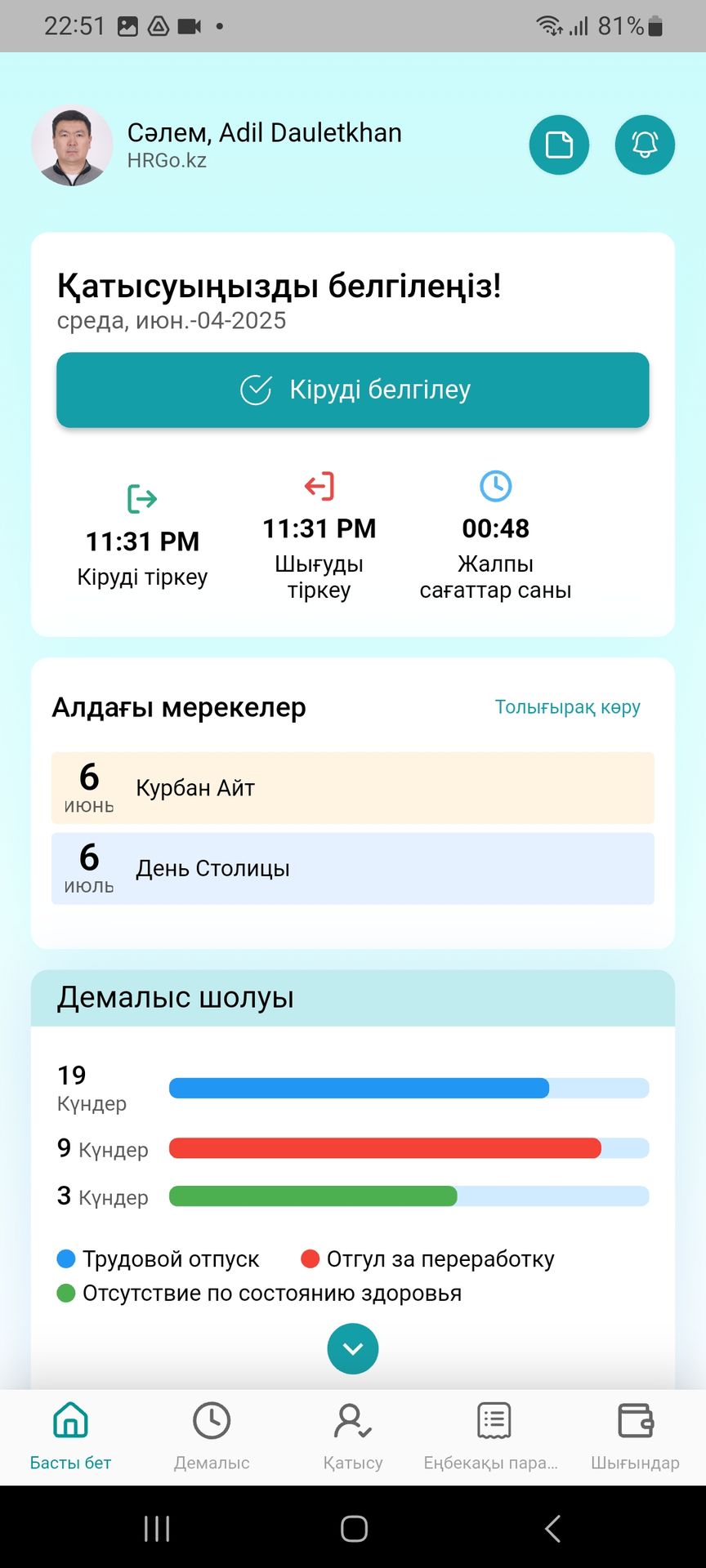Go to the Қатысу tab
Screen dimensions: 706x1568
[x=353, y=1436]
